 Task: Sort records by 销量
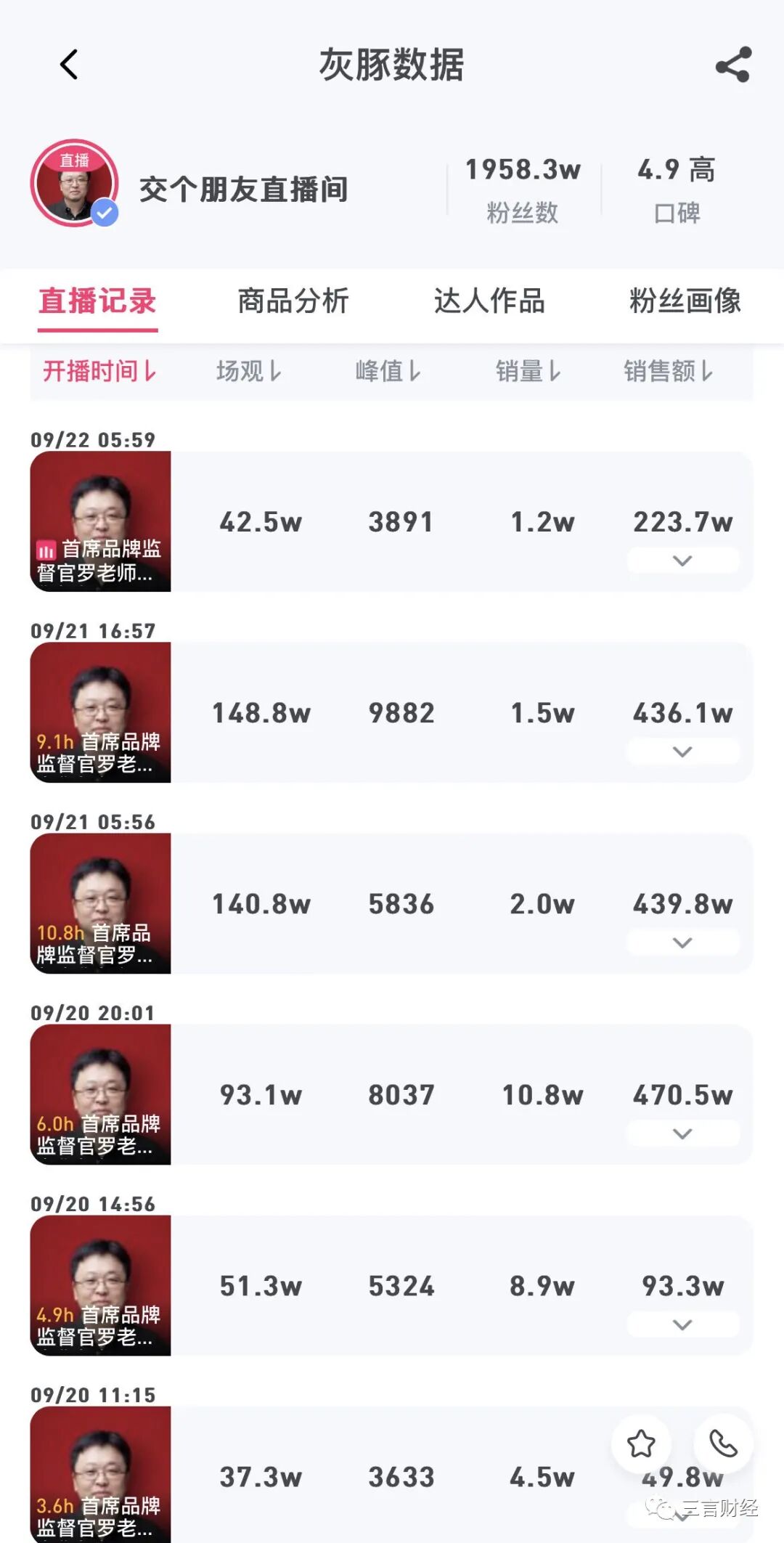click(528, 371)
